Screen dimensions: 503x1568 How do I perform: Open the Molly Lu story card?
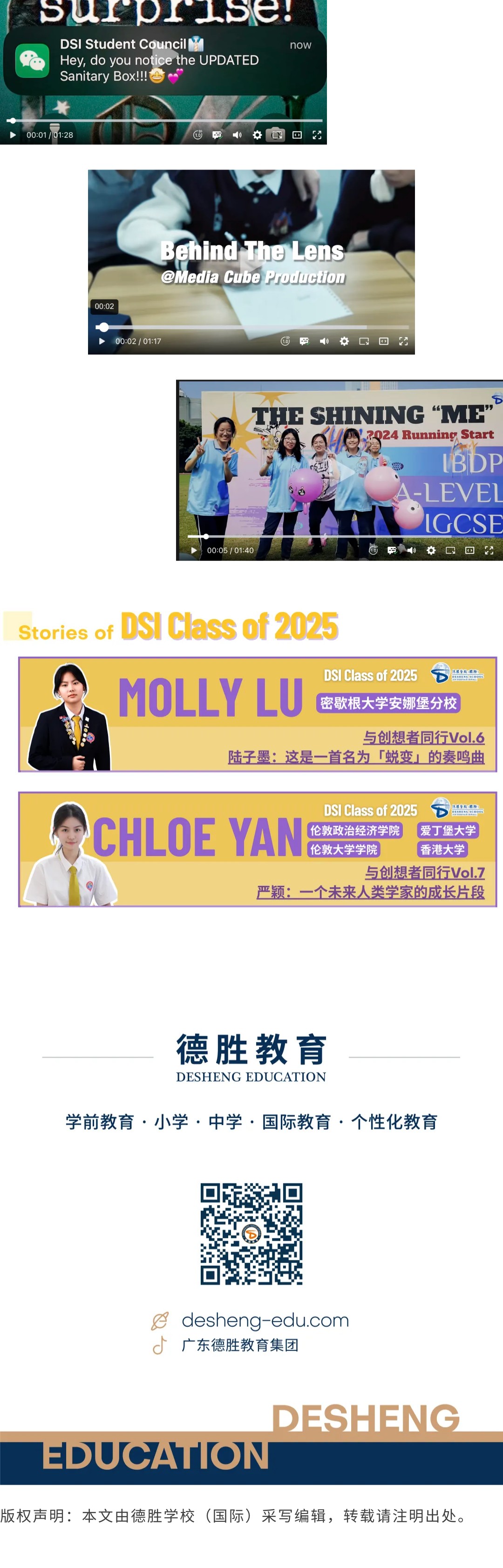tap(257, 714)
